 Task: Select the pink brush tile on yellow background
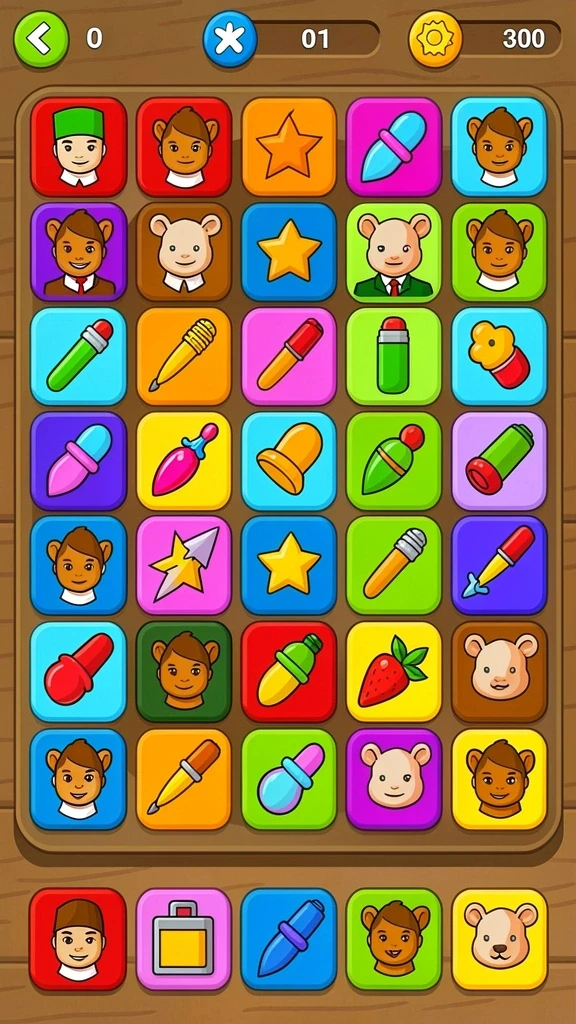coord(184,461)
